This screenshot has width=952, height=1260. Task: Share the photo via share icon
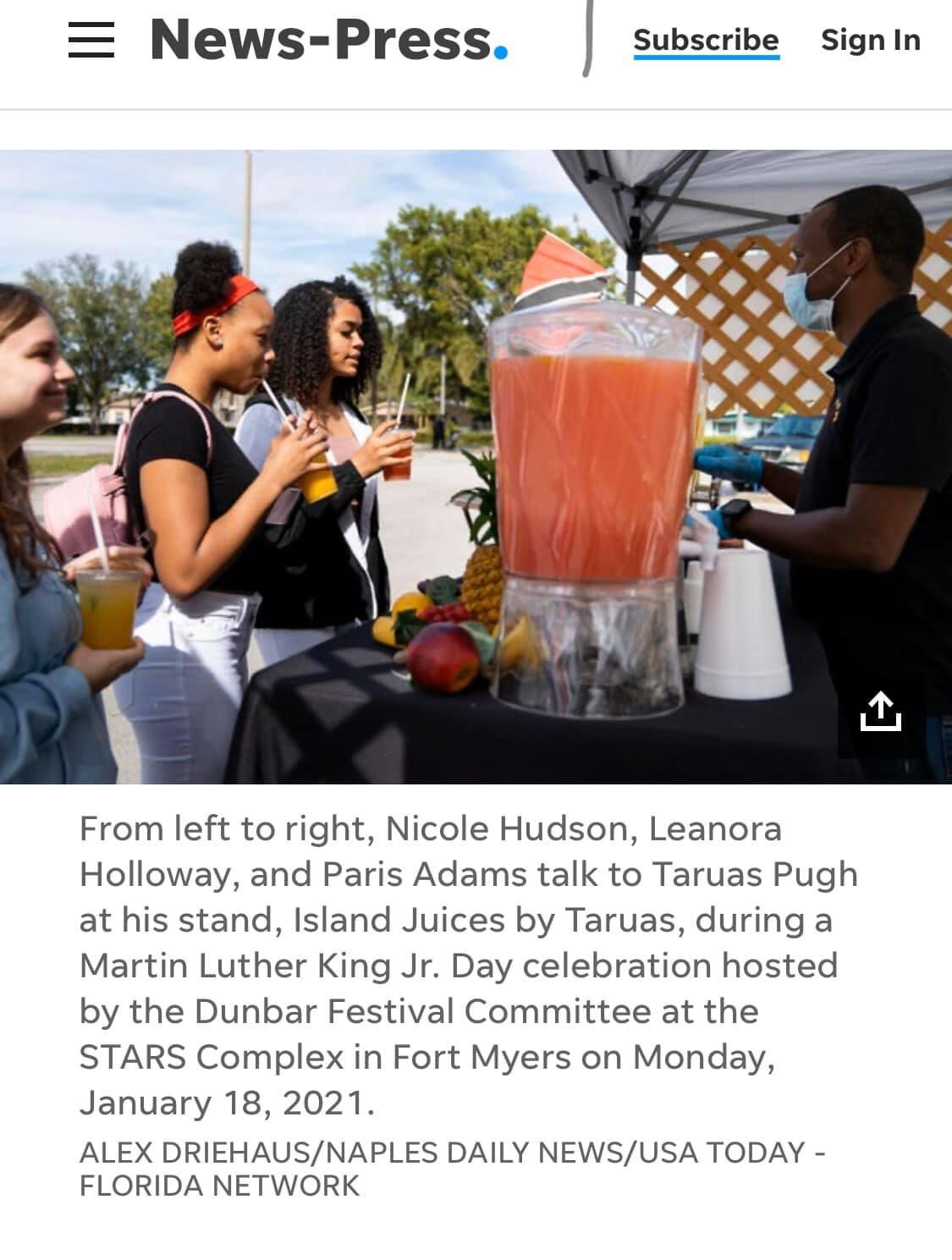pos(880,712)
